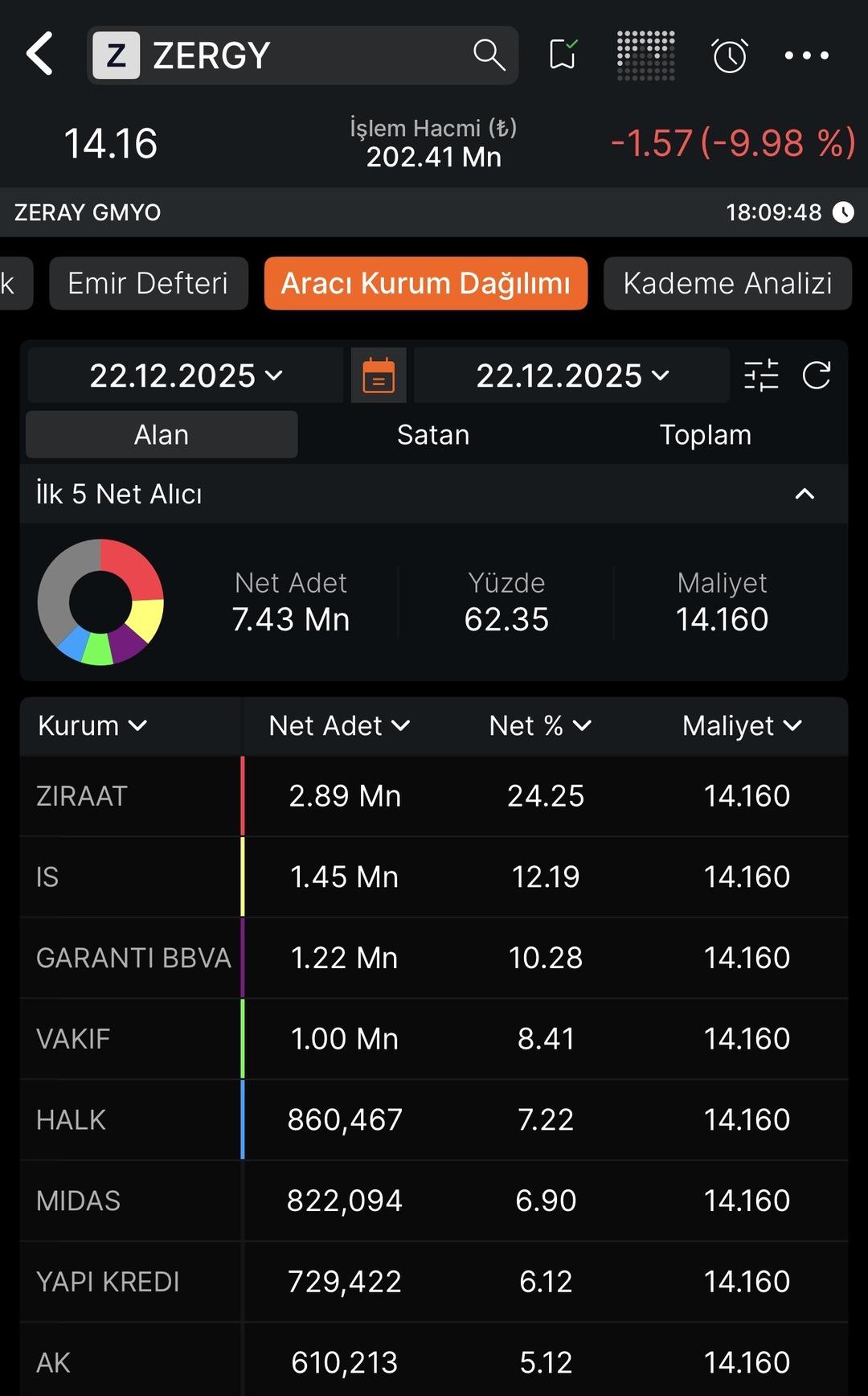Open the market depth grid icon
The width and height of the screenshot is (868, 1396).
(x=645, y=55)
